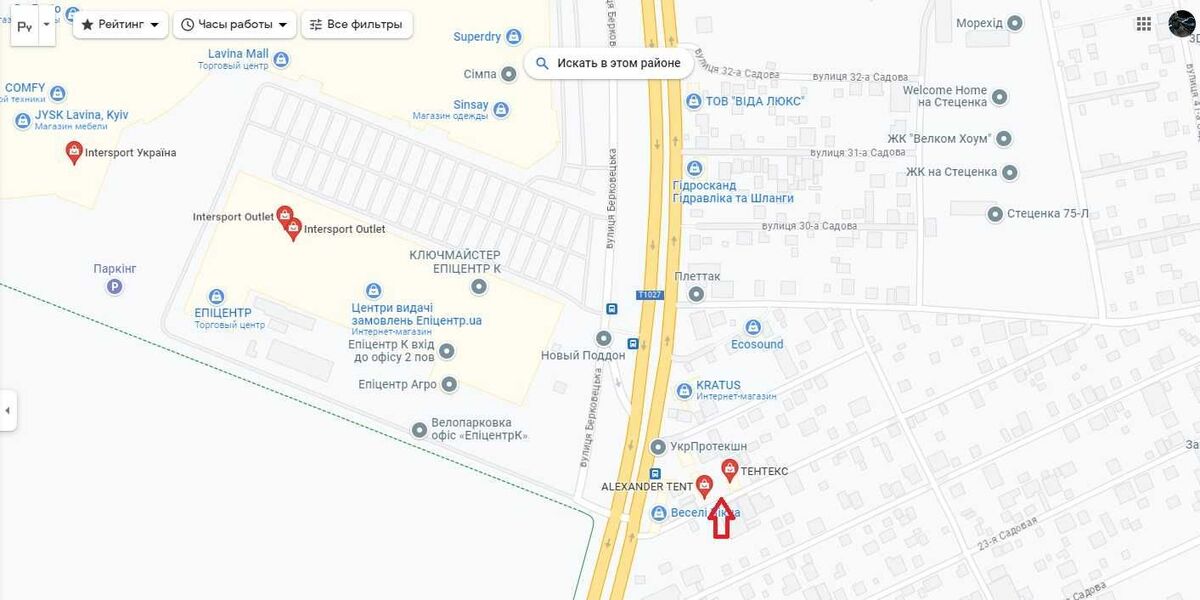The width and height of the screenshot is (1200, 600).
Task: Open the Рейтинг filter dropdown
Action: click(x=120, y=24)
